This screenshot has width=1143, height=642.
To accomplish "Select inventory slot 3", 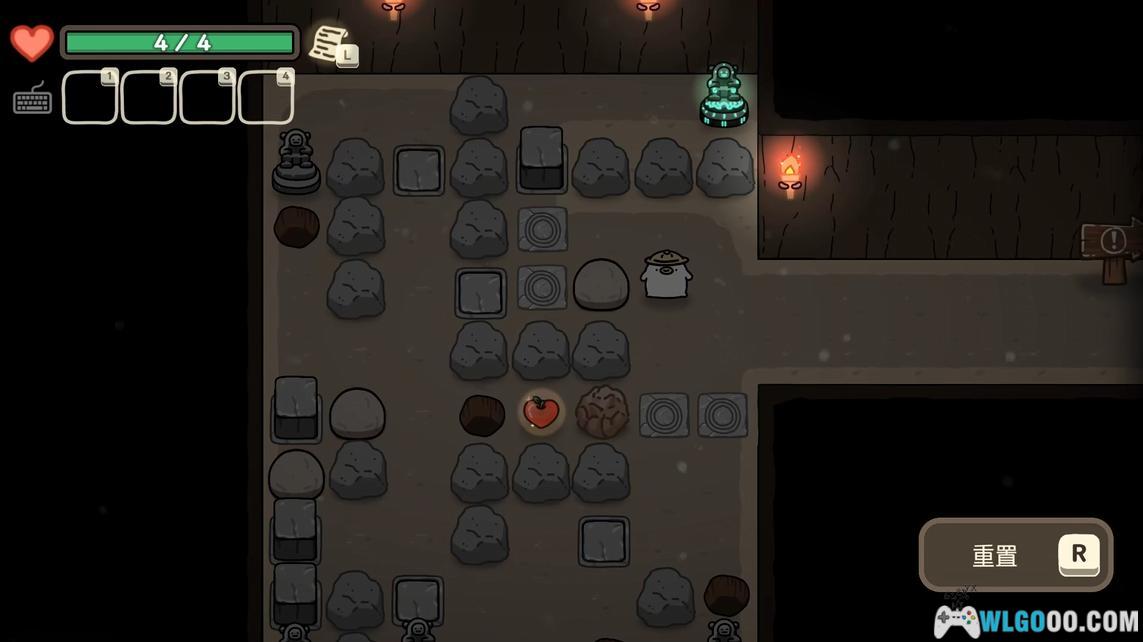I will [x=207, y=98].
